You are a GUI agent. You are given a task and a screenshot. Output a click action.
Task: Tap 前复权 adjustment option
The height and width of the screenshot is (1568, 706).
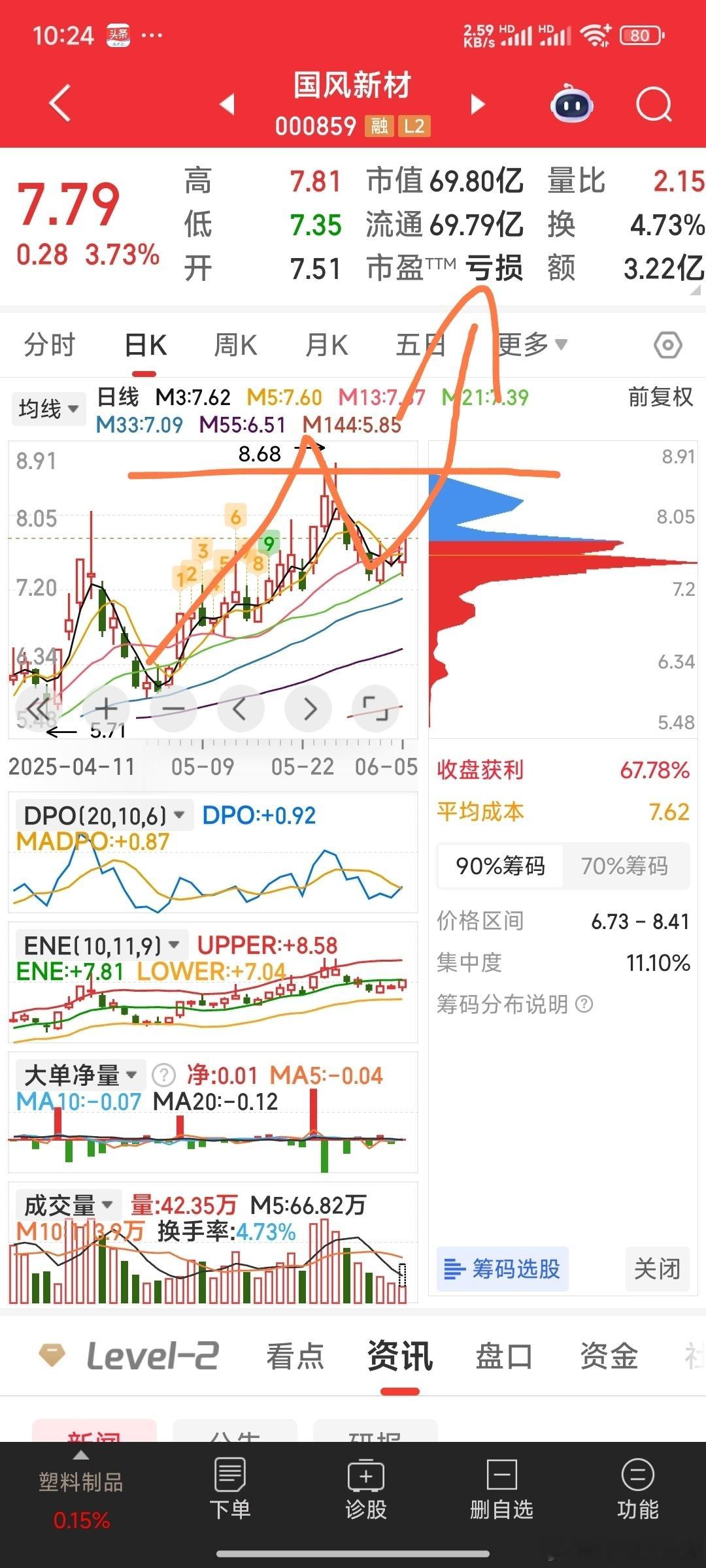660,397
